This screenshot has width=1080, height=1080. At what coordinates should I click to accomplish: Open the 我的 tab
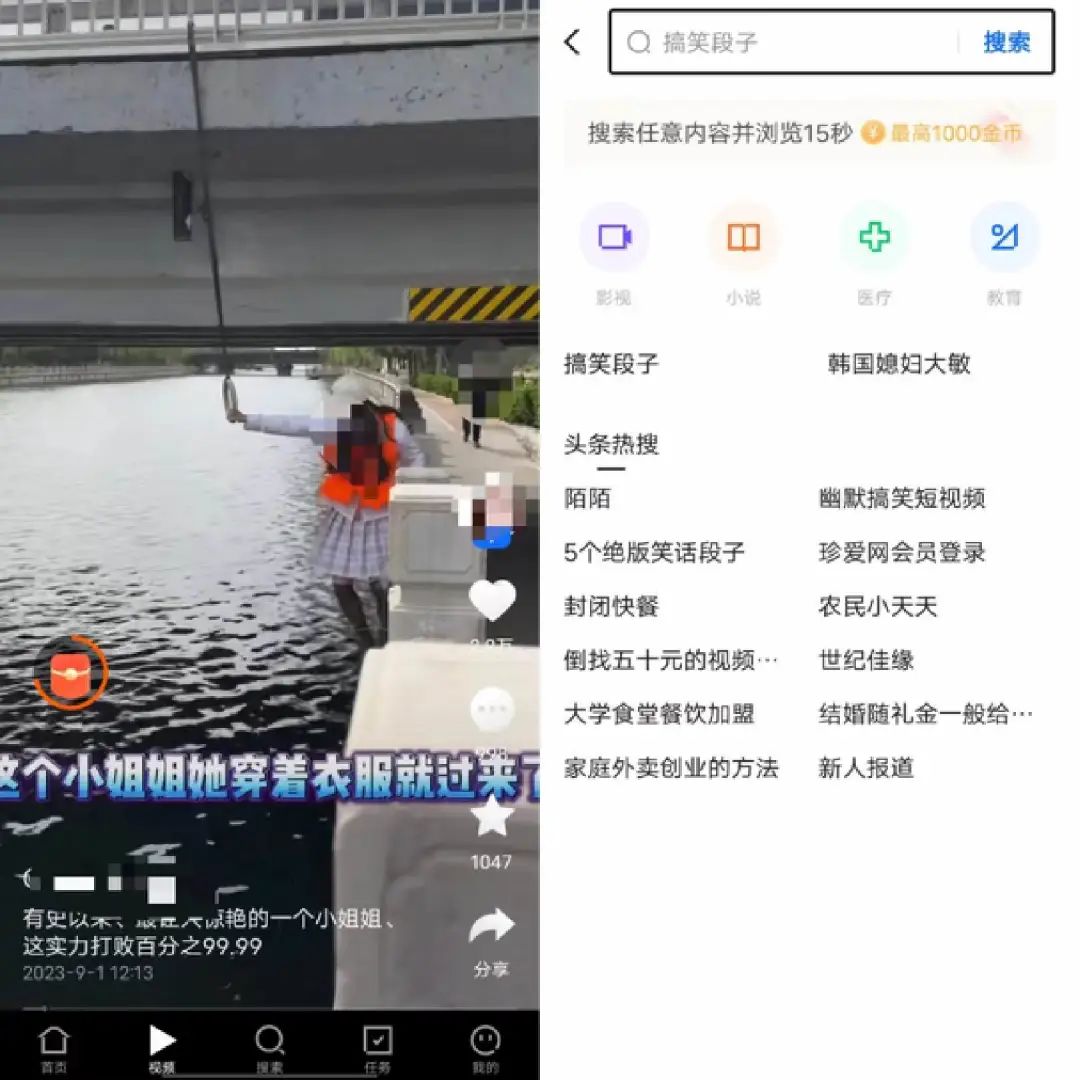point(485,1046)
